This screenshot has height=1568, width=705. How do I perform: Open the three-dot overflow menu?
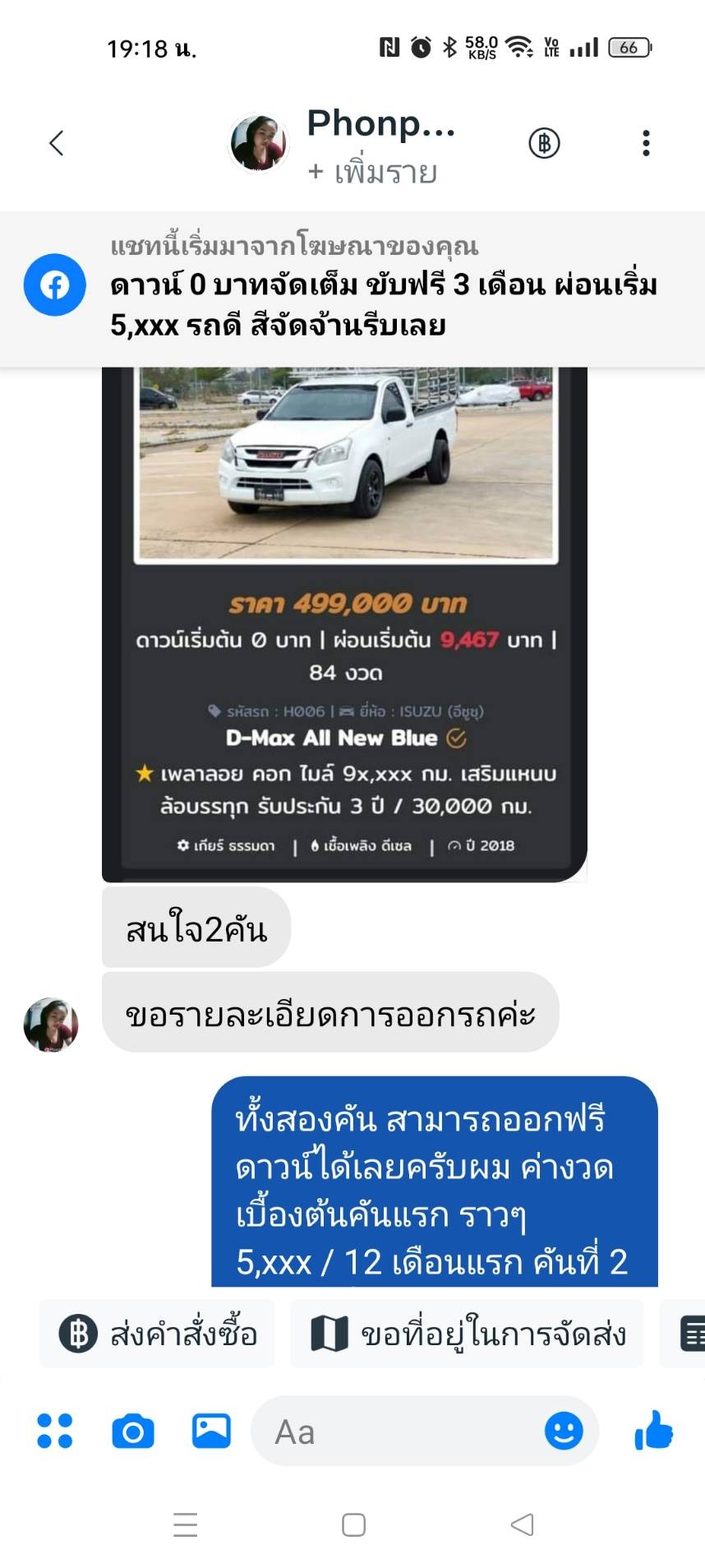click(646, 143)
